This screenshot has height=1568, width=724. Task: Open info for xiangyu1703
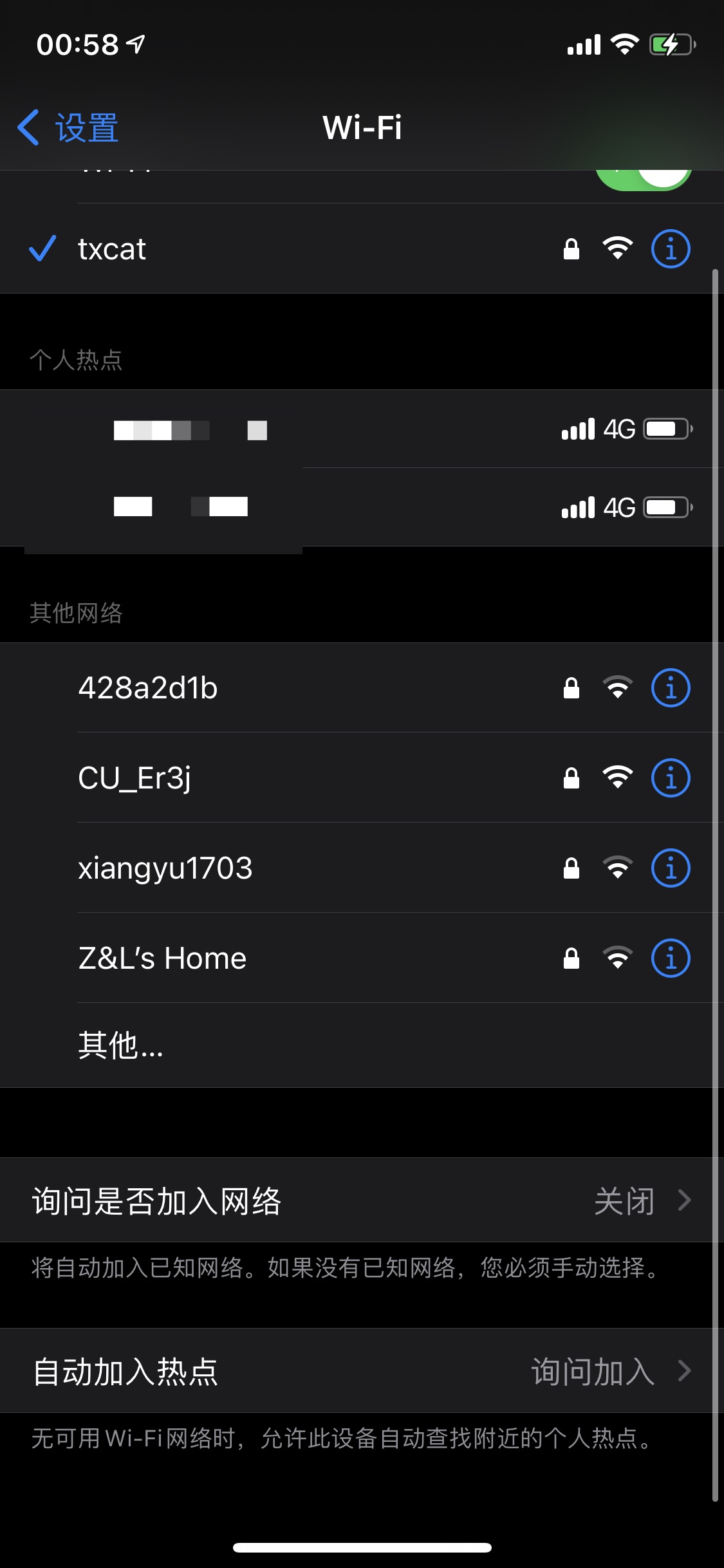tap(671, 868)
